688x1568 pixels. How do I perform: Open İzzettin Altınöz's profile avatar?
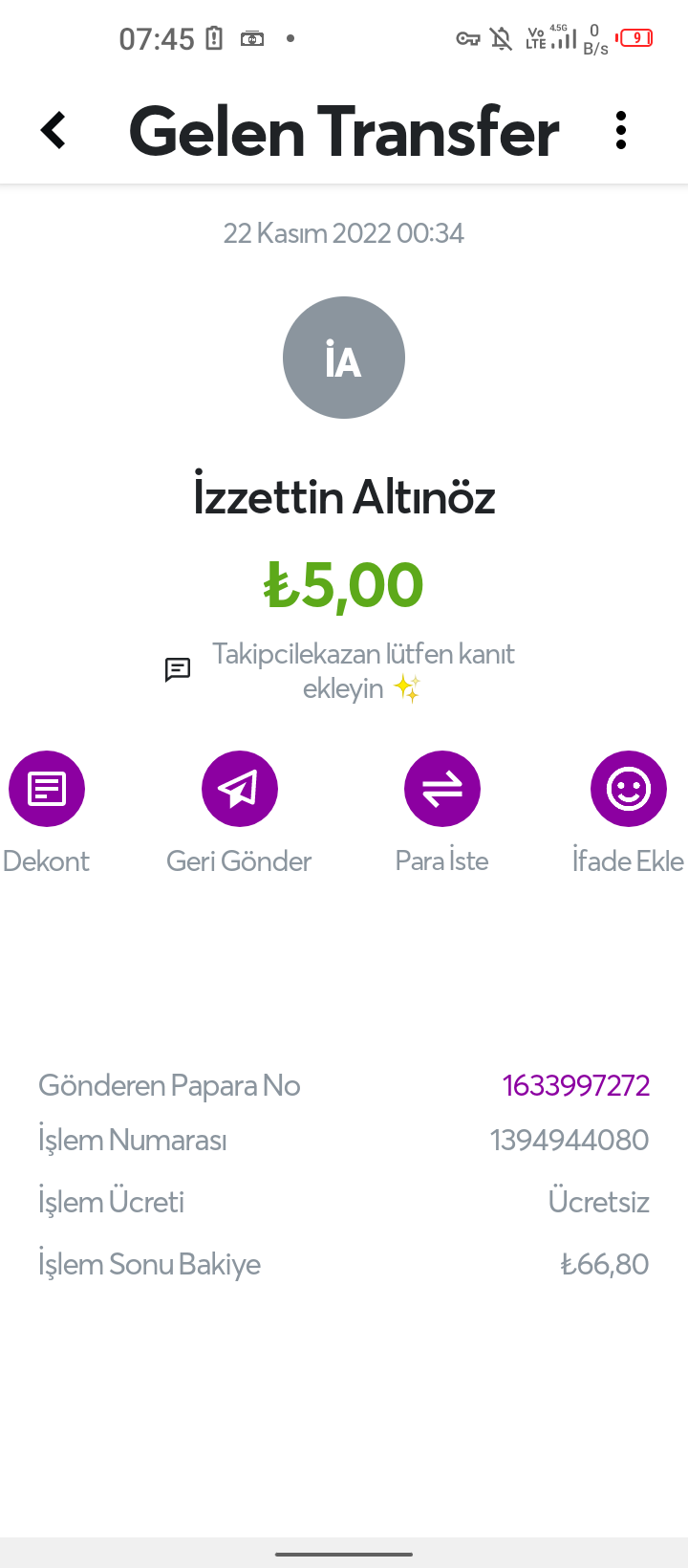point(344,358)
